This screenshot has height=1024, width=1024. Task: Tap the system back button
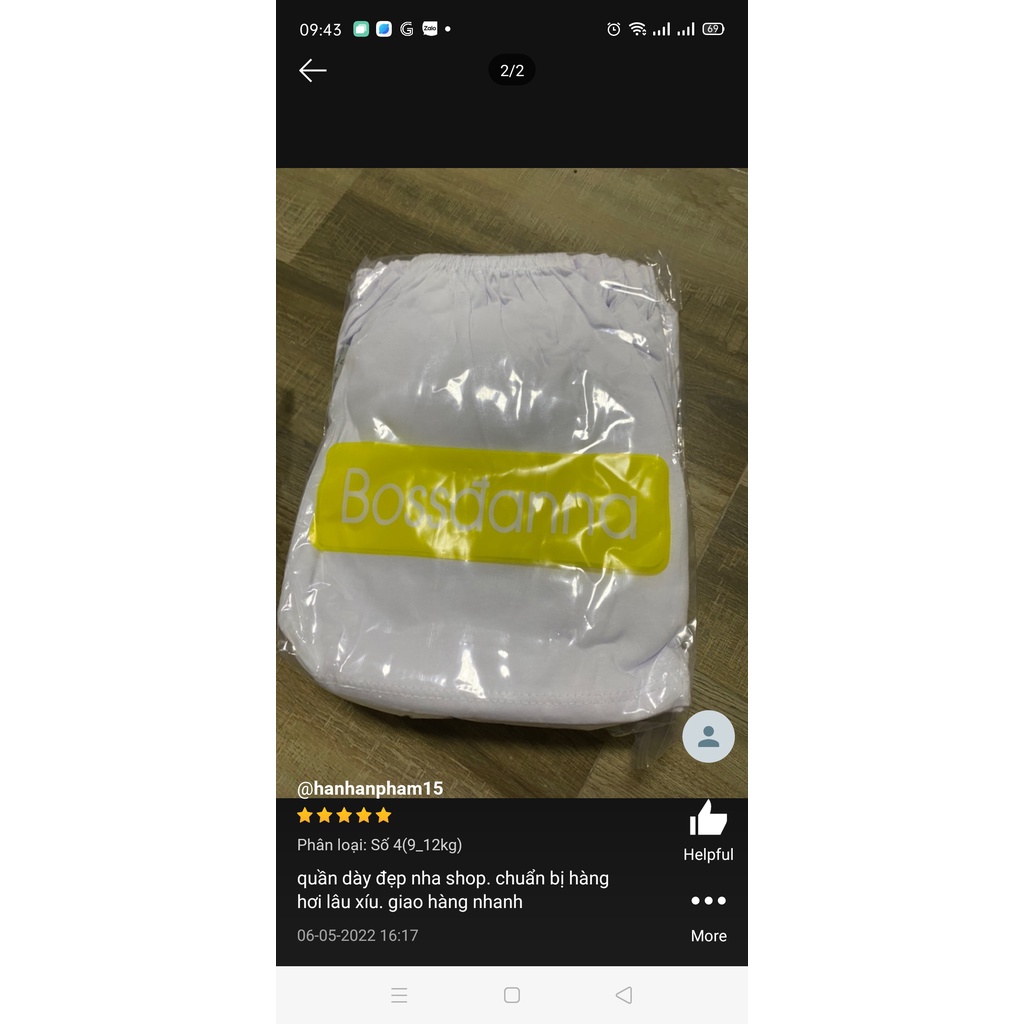(x=624, y=995)
